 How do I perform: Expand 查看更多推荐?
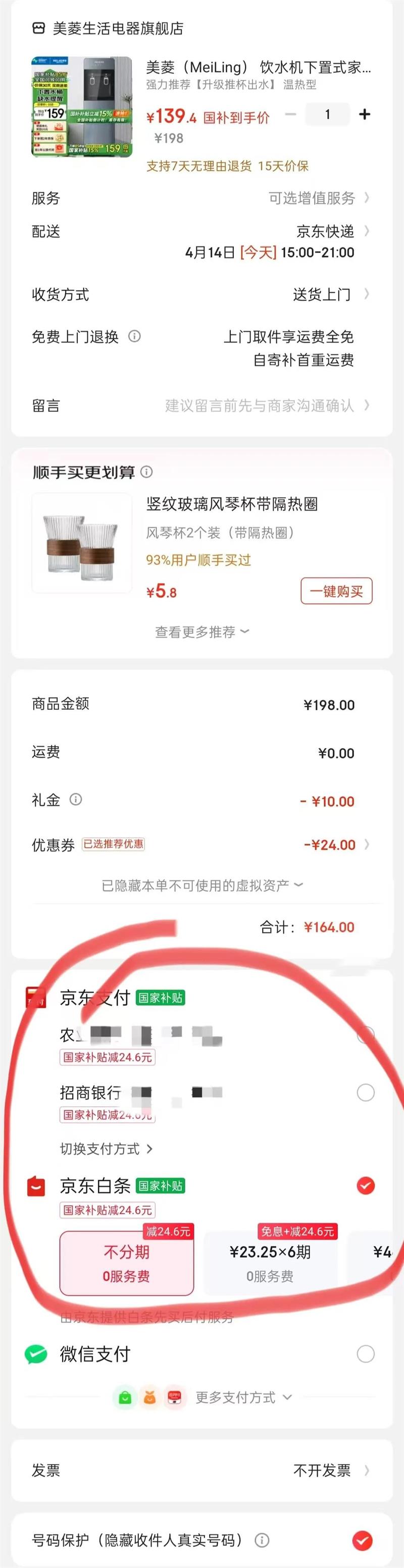[201, 632]
